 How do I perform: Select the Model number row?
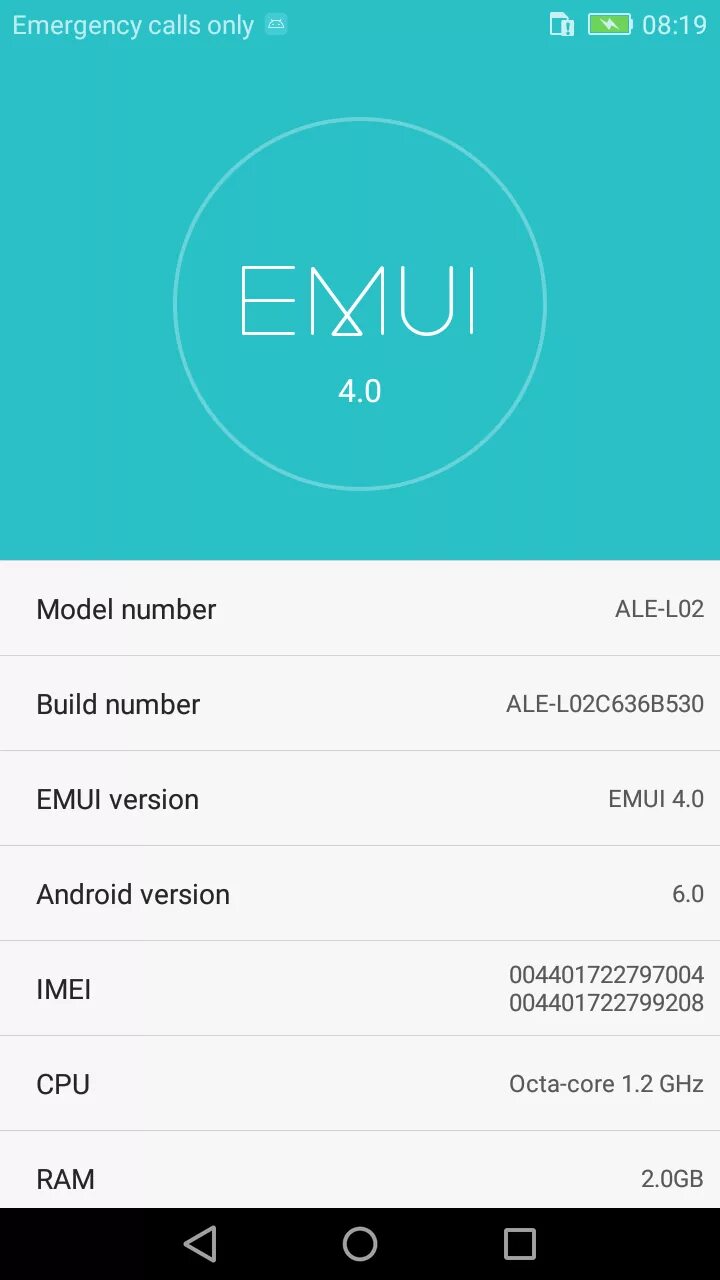tap(360, 609)
